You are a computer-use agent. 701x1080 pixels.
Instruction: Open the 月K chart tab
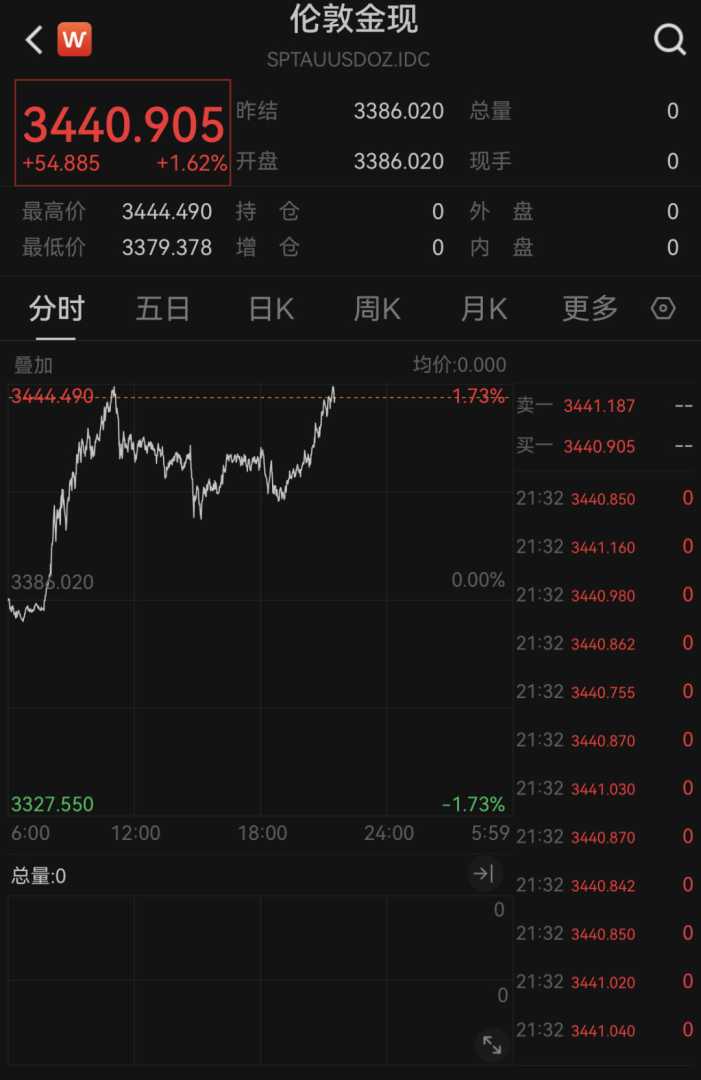[484, 309]
